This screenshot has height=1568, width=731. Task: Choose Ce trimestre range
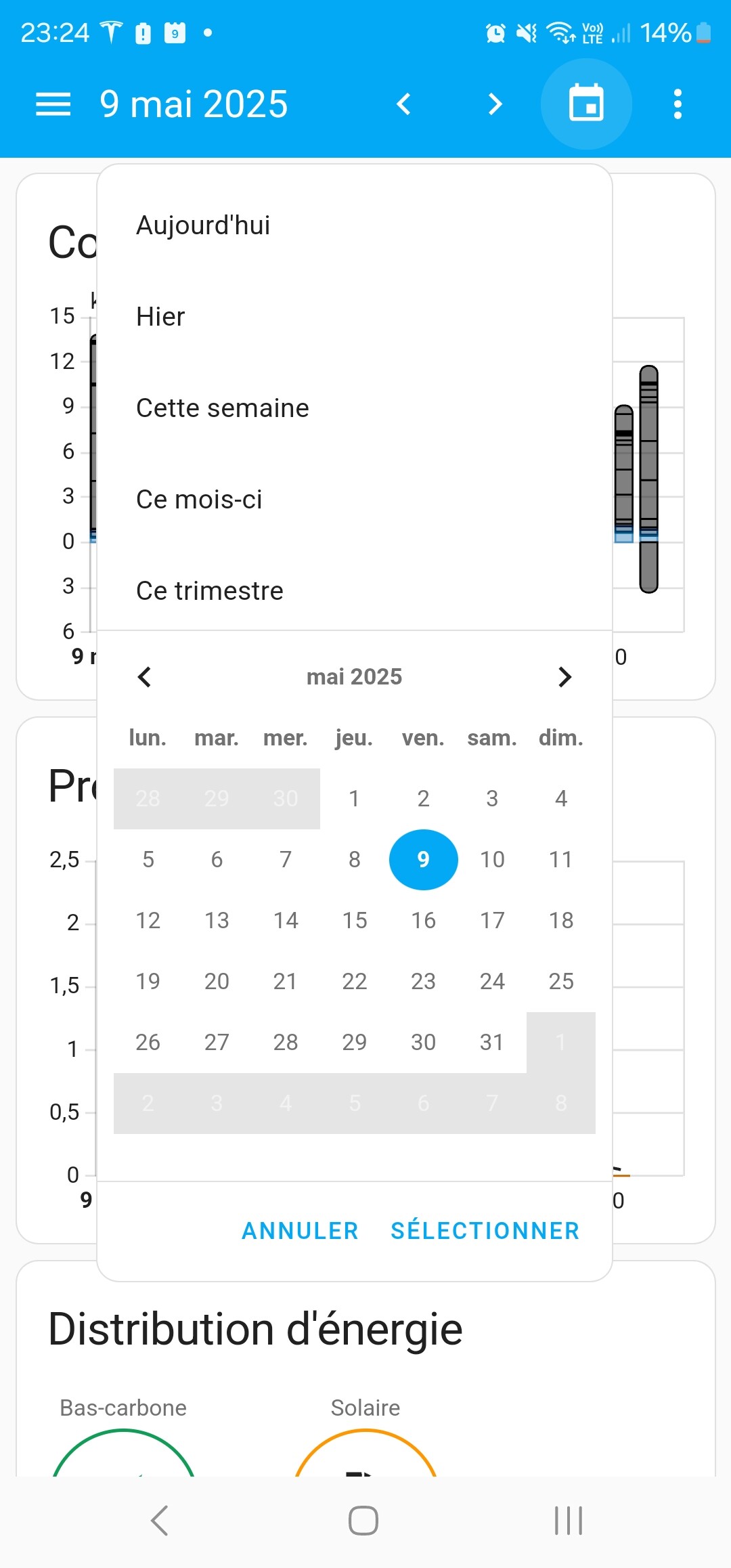tap(355, 591)
